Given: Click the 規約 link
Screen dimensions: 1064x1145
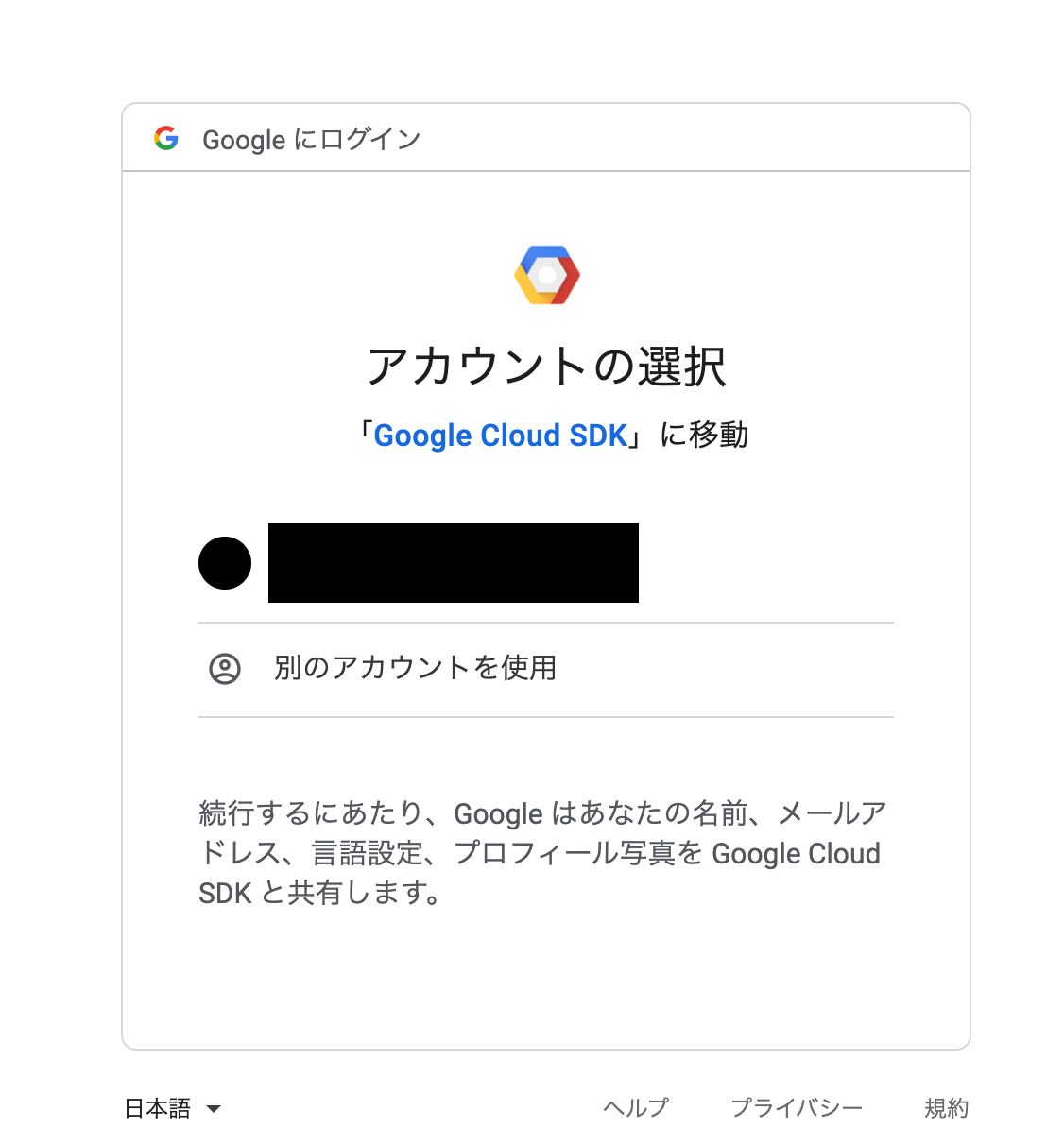Looking at the screenshot, I should pos(946,1107).
